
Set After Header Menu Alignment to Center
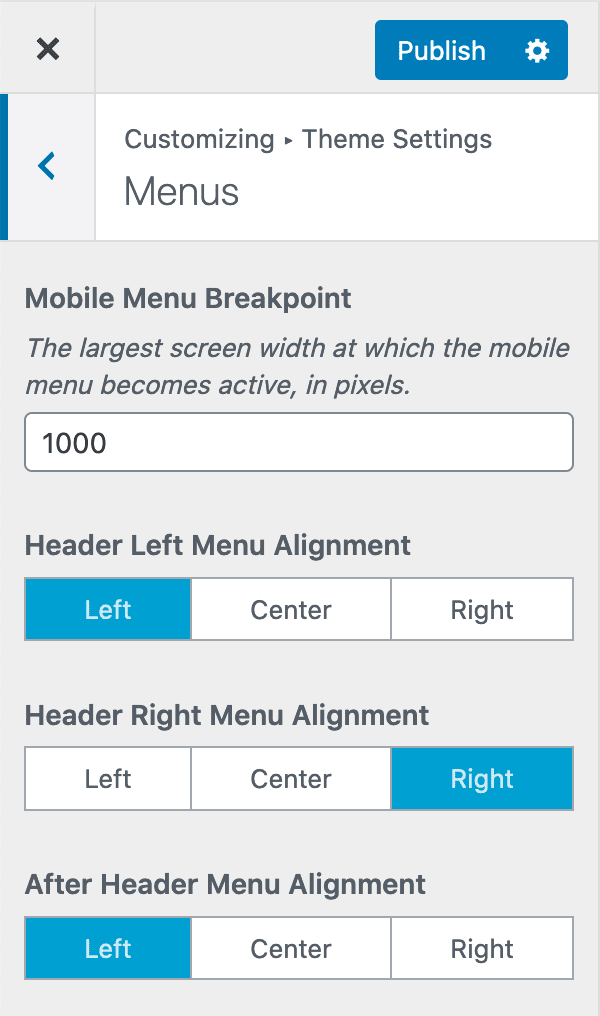point(291,948)
